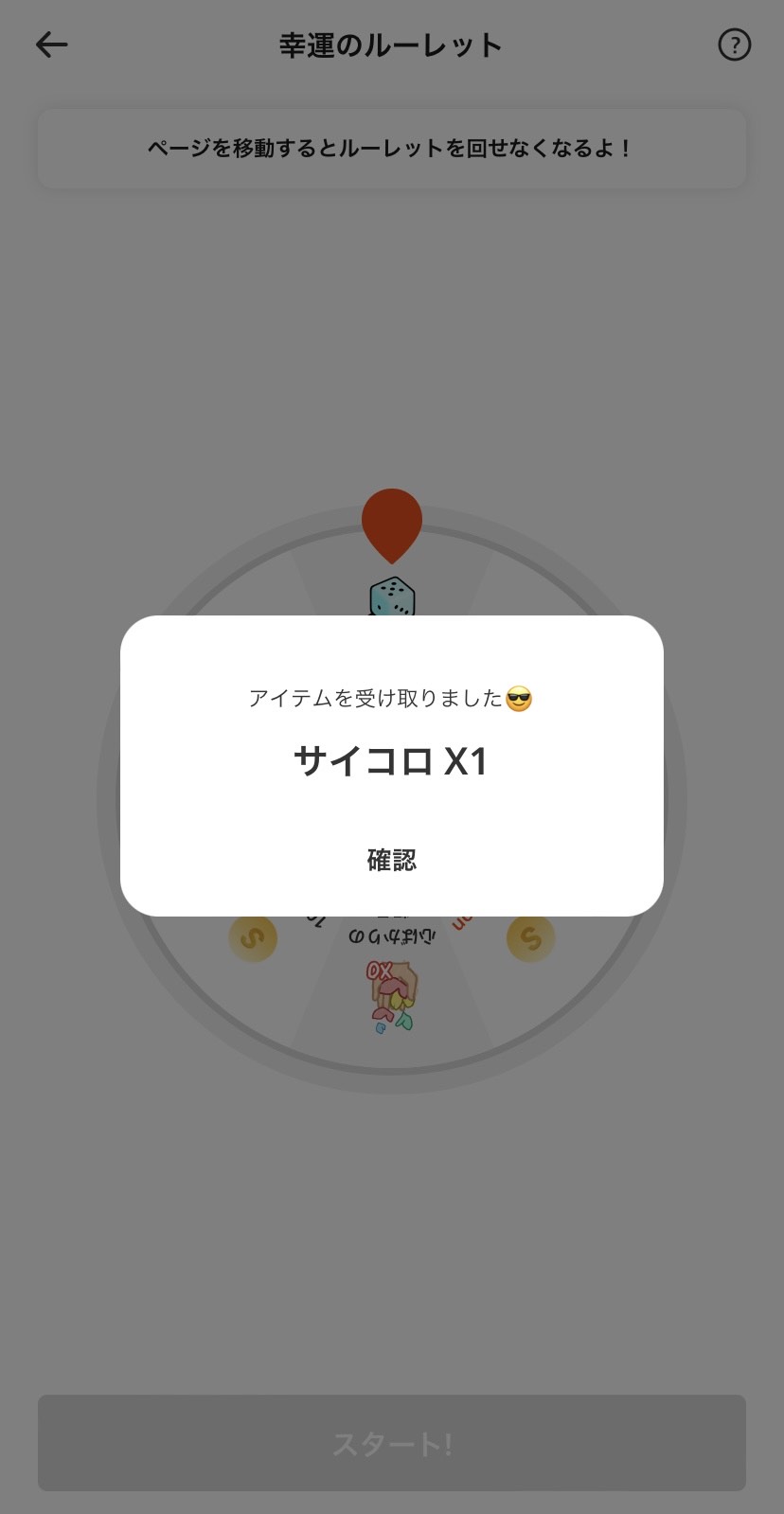
Task: Confirm the サイコロ X1 reward with 確認
Action: point(391,860)
